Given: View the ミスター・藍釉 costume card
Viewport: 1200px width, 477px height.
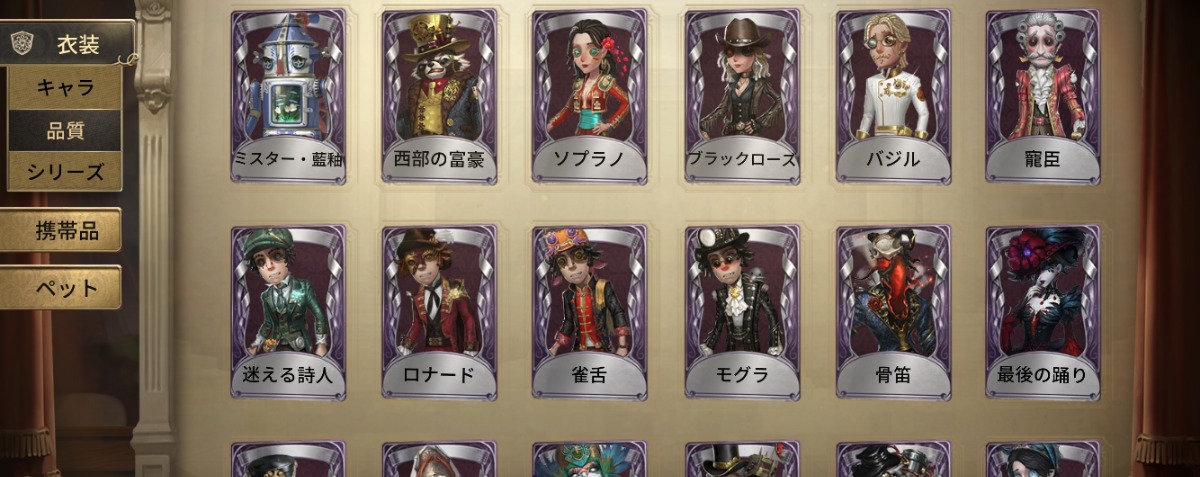Looking at the screenshot, I should (x=288, y=95).
